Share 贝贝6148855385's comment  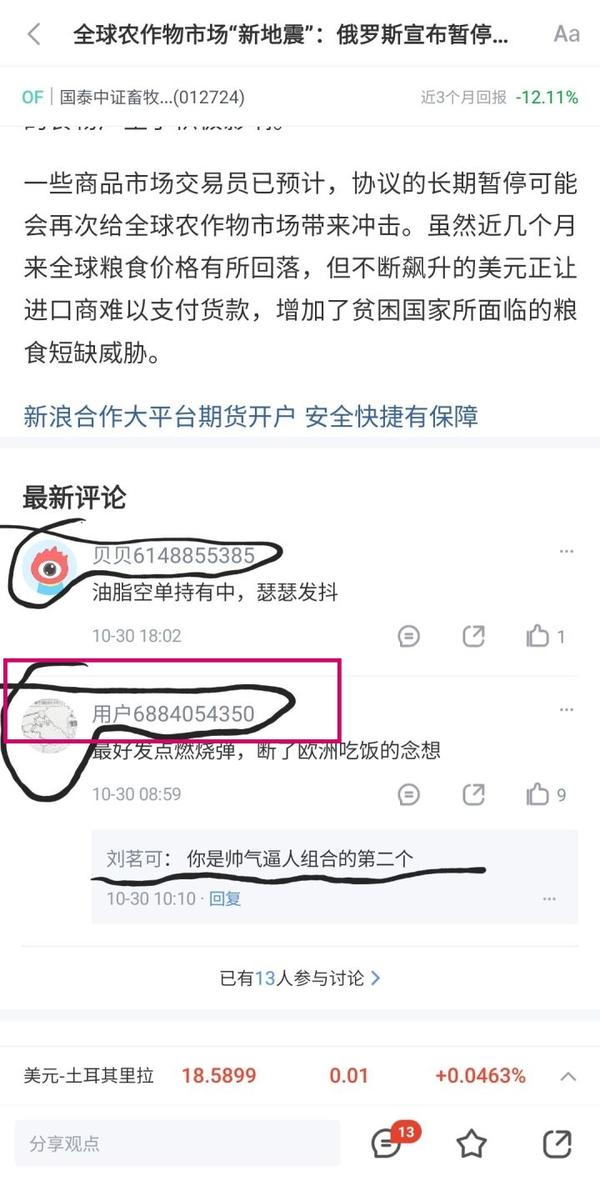pos(473,636)
